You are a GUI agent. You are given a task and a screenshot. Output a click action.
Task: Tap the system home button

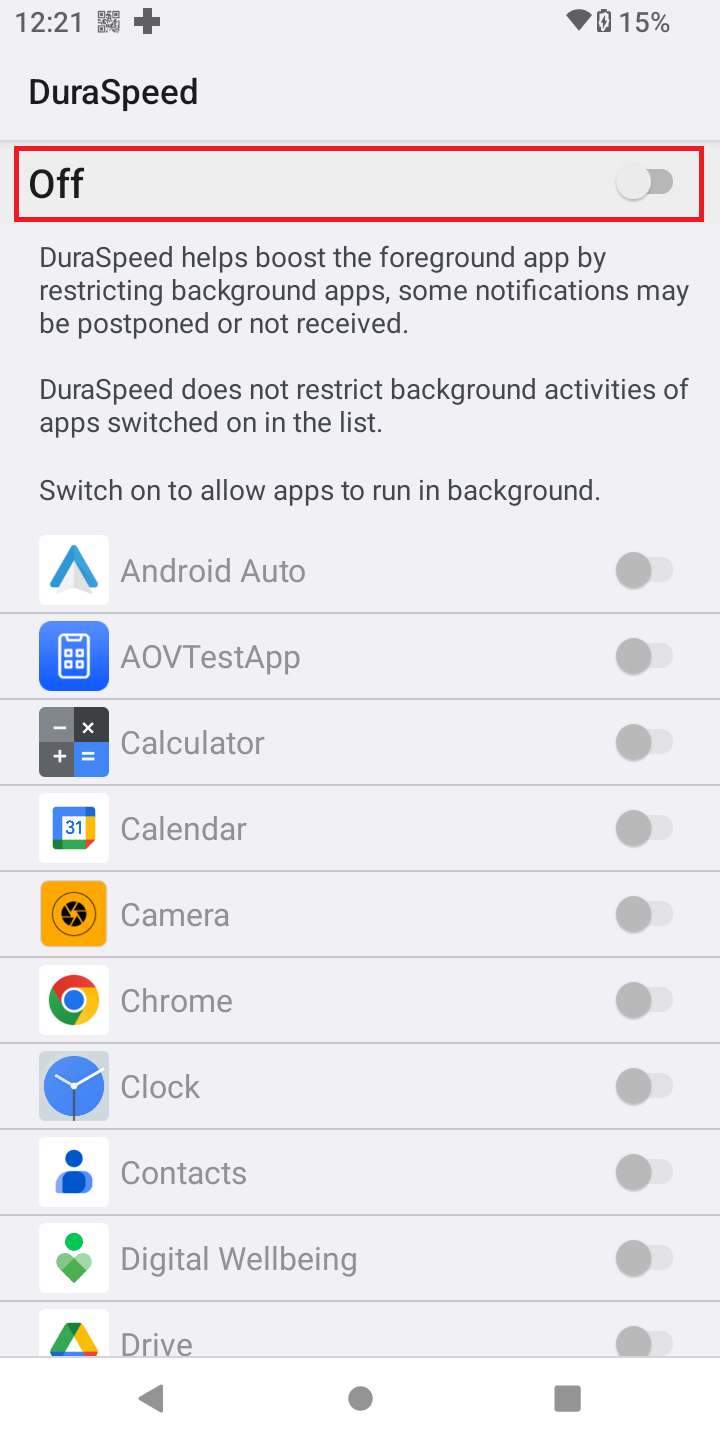pos(361,1398)
